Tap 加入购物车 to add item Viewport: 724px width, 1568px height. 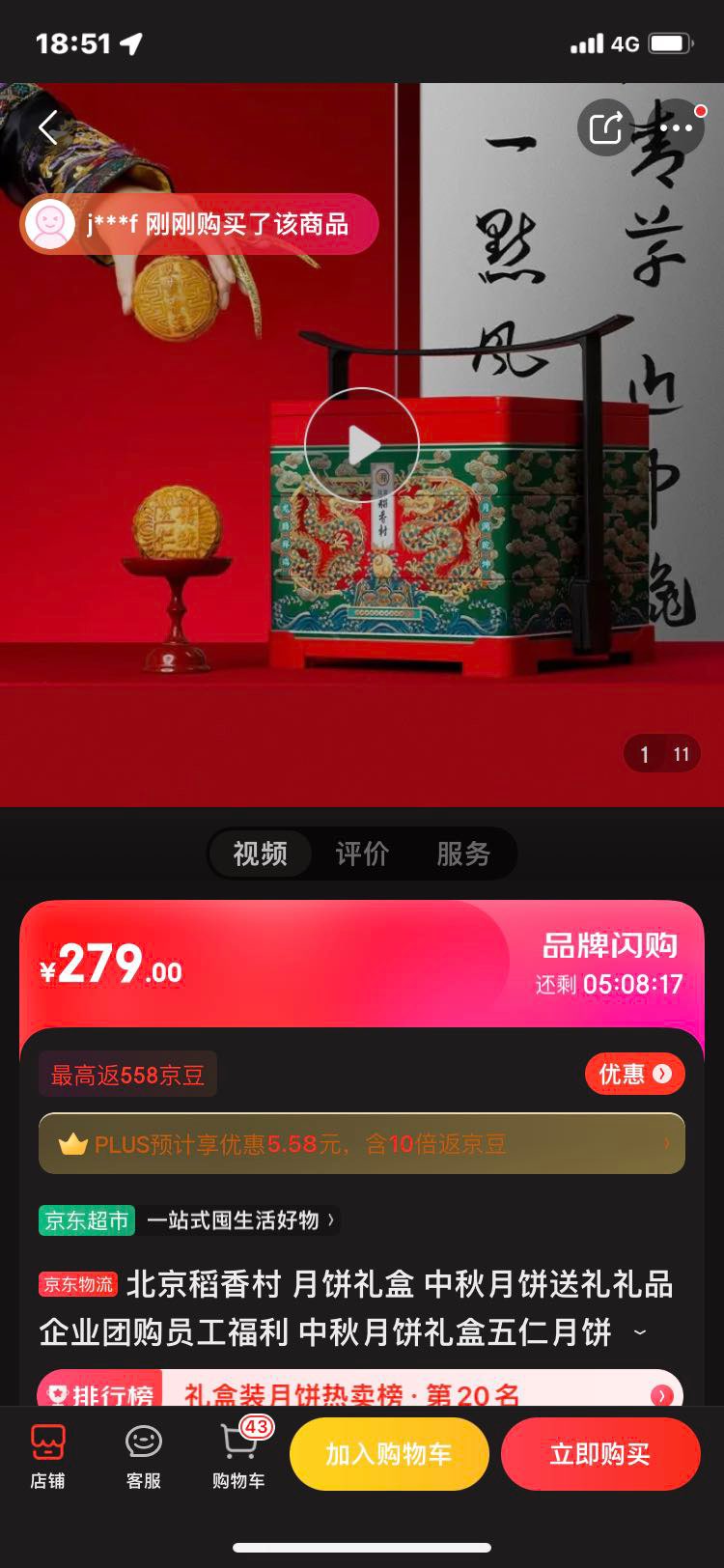(x=389, y=1454)
